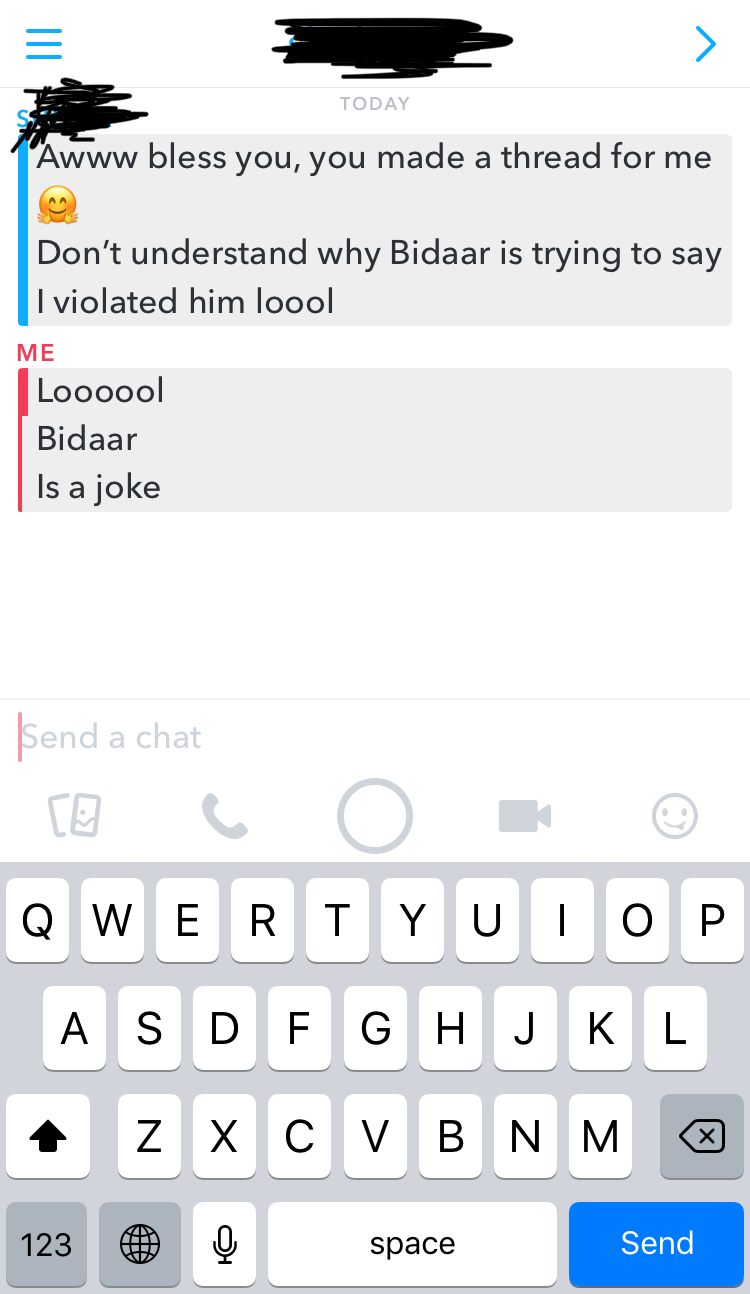
Task: Start a voice call
Action: tap(224, 815)
